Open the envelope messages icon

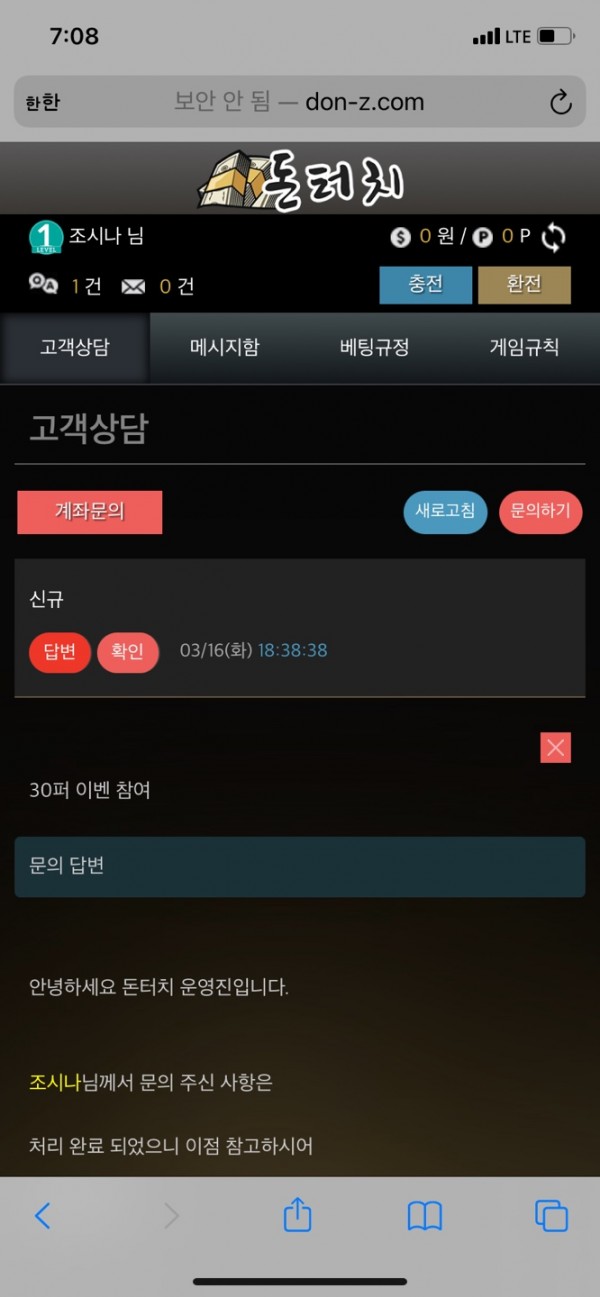pos(133,287)
